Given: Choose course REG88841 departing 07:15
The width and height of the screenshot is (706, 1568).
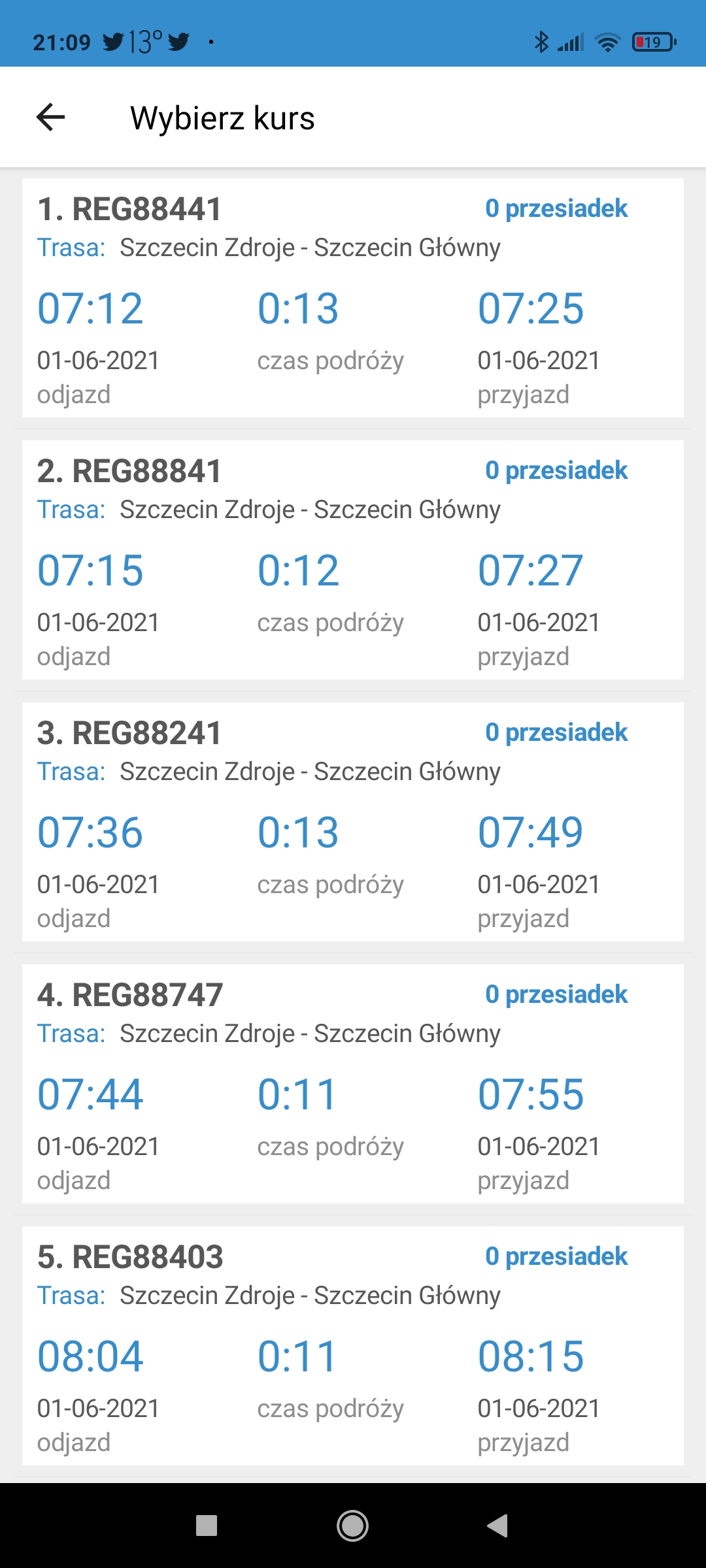Looking at the screenshot, I should [353, 560].
